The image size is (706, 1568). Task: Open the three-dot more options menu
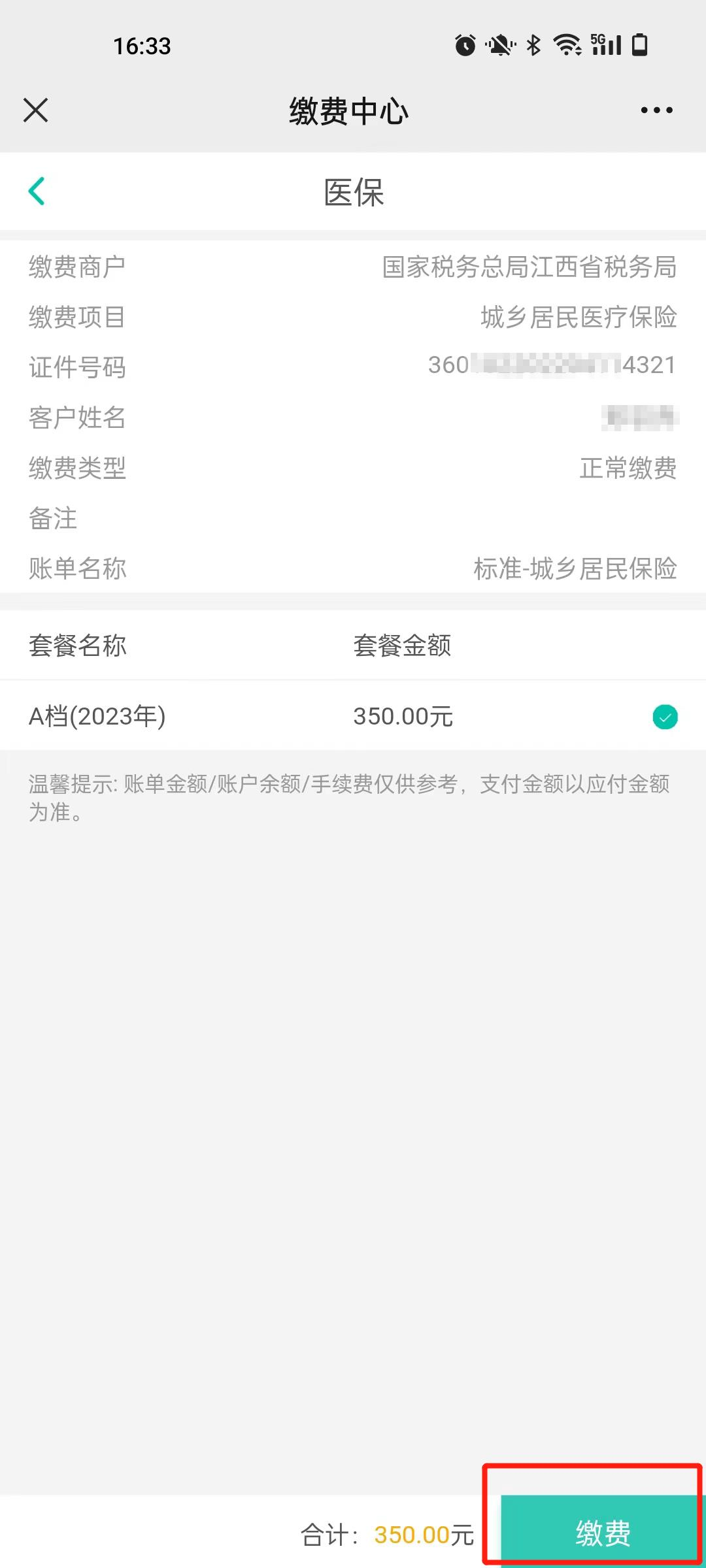(656, 110)
